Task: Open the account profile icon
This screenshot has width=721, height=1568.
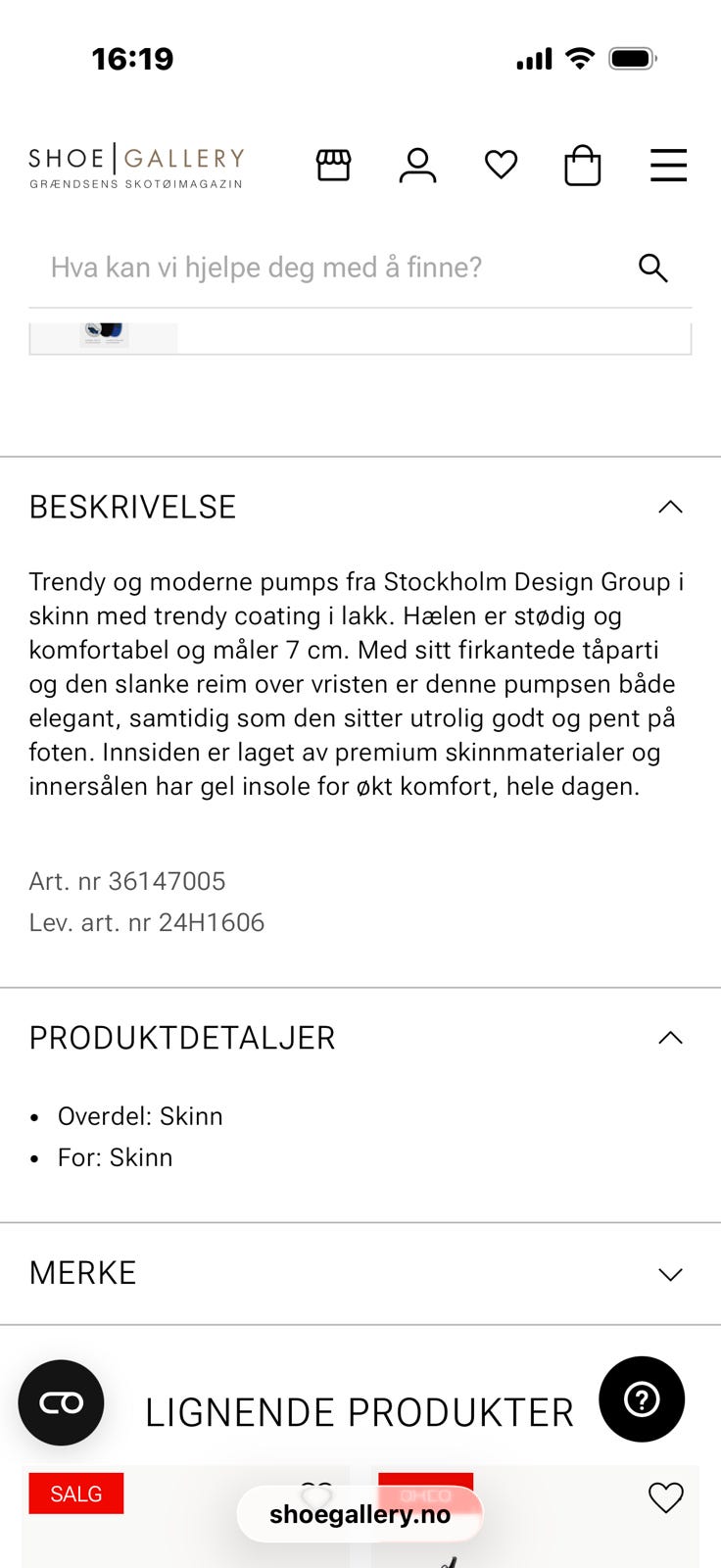Action: pyautogui.click(x=417, y=165)
